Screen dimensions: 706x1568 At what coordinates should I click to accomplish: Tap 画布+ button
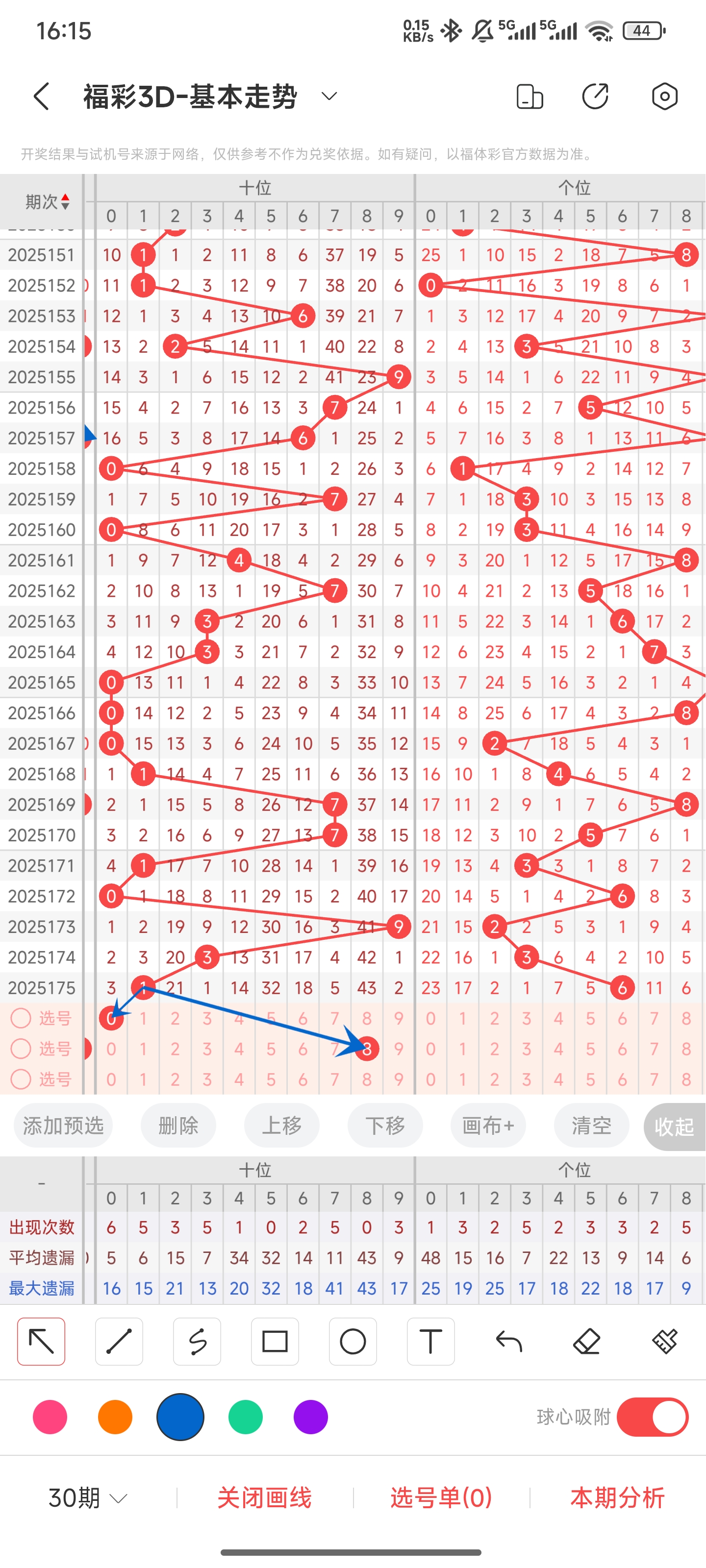tap(488, 1126)
